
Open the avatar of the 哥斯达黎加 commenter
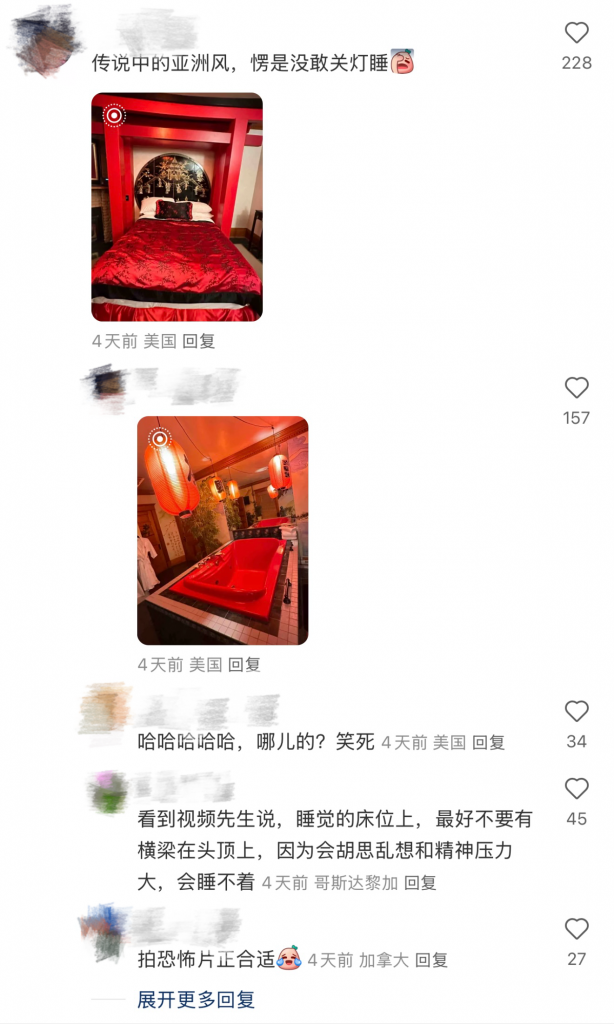click(x=107, y=793)
